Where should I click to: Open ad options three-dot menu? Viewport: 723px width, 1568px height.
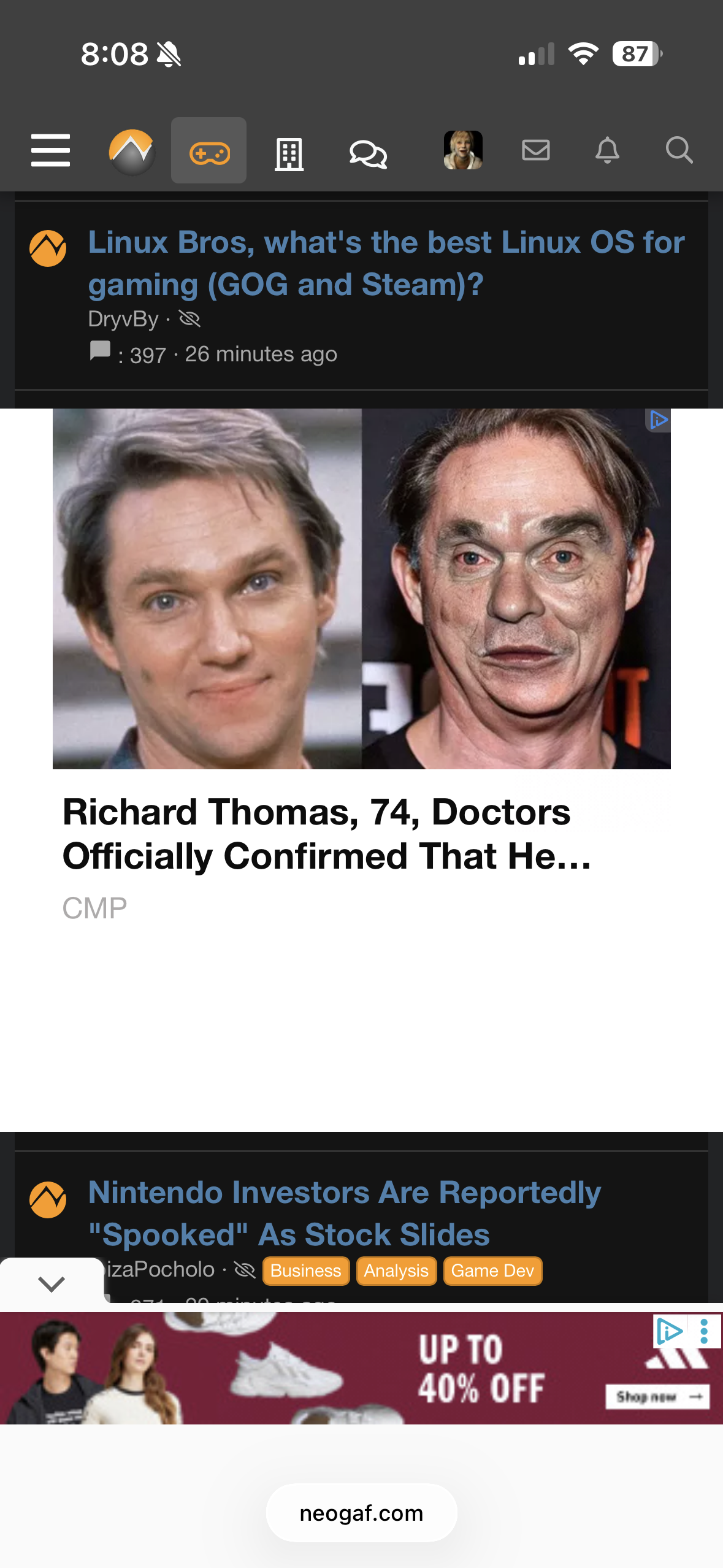tap(704, 1332)
